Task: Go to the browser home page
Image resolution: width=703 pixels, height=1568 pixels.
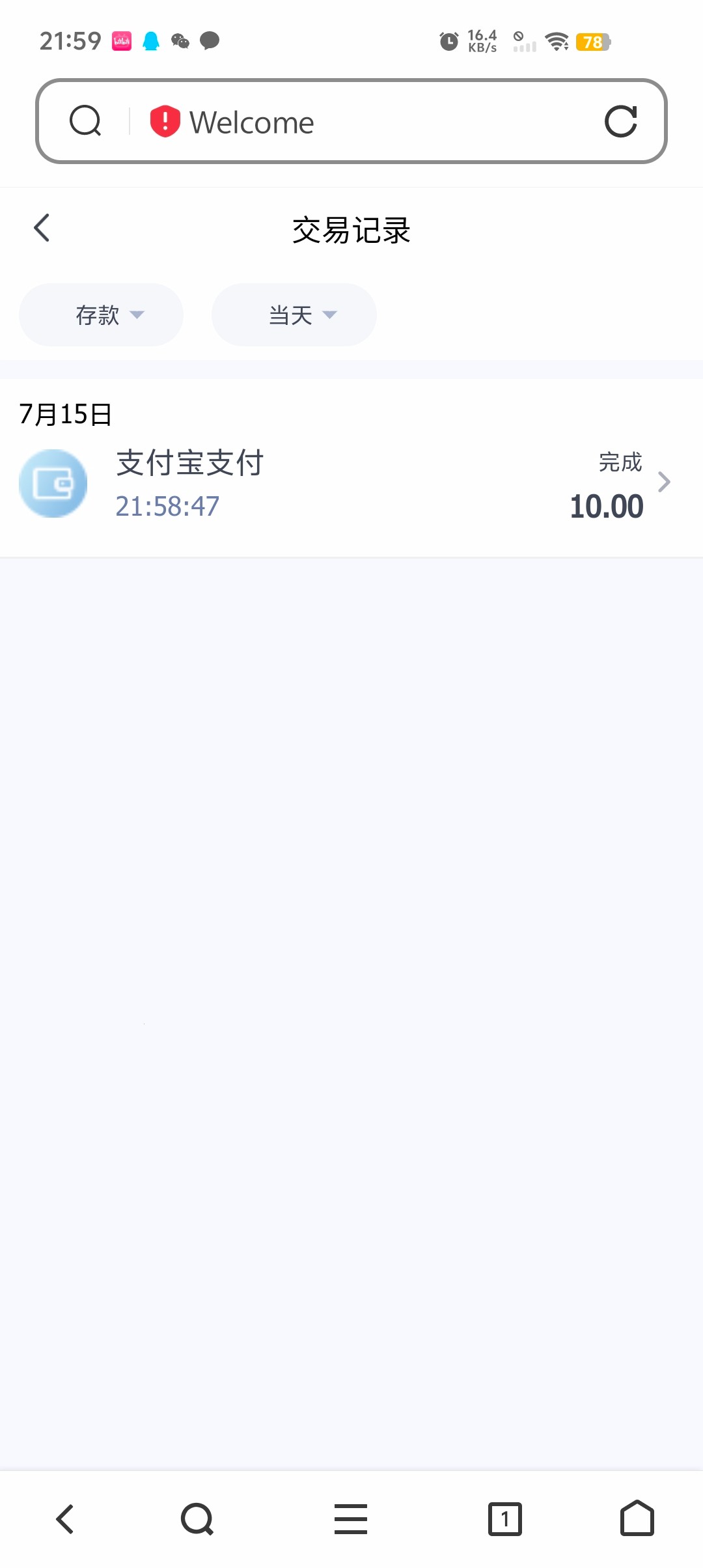Action: coord(637,1519)
